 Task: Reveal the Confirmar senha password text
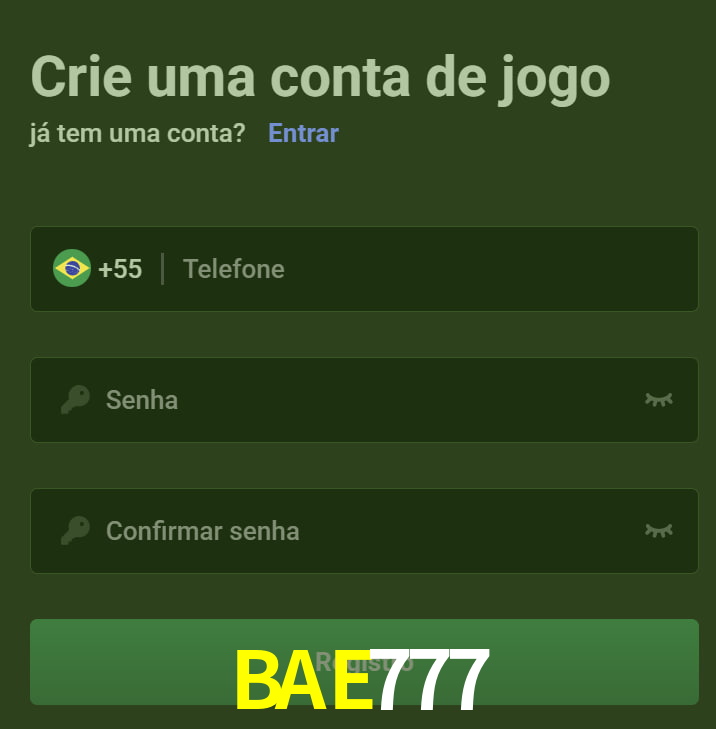tap(658, 531)
